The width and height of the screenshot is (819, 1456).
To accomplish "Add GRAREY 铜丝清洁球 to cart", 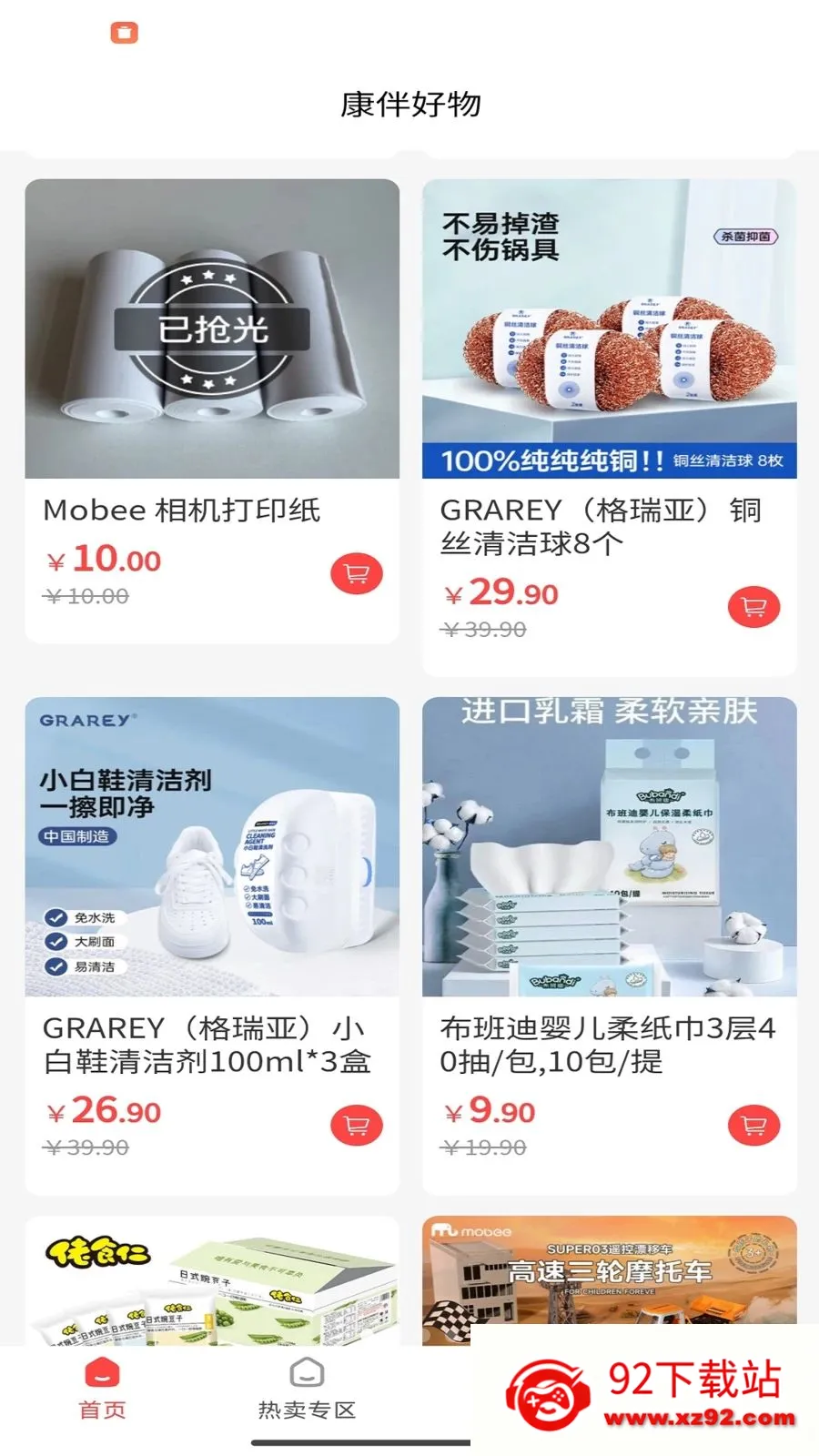I will [753, 607].
